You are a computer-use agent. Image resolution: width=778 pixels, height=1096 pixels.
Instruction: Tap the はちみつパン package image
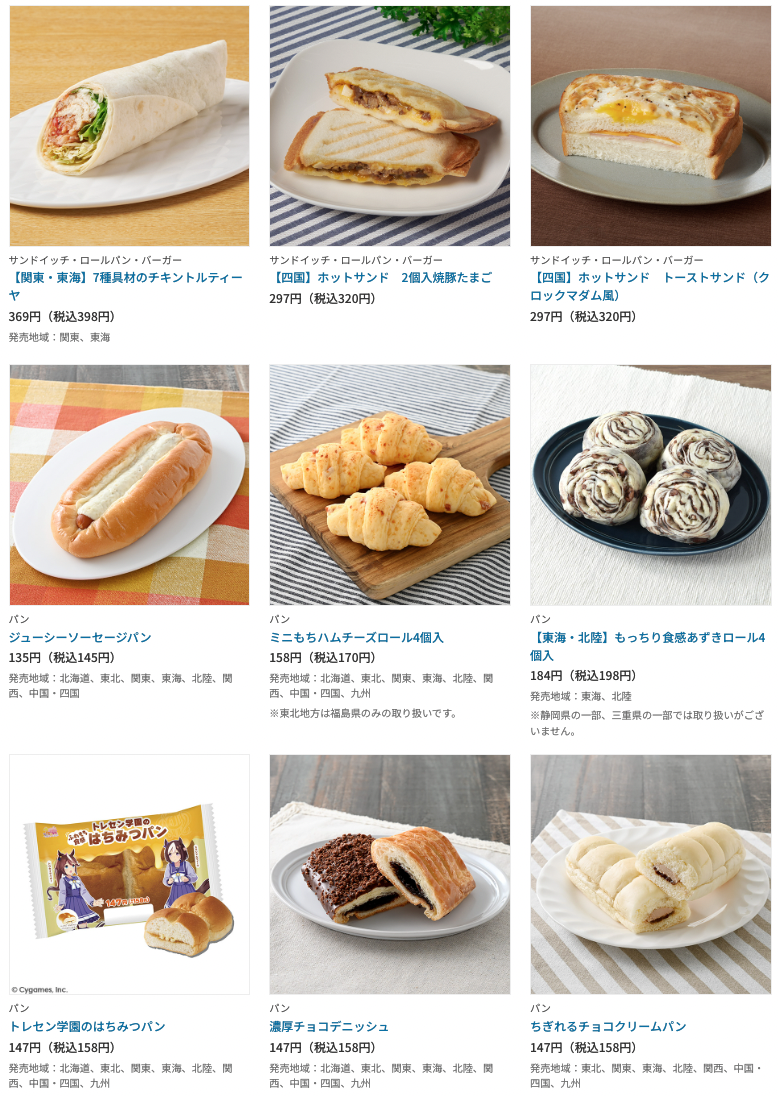coord(130,874)
